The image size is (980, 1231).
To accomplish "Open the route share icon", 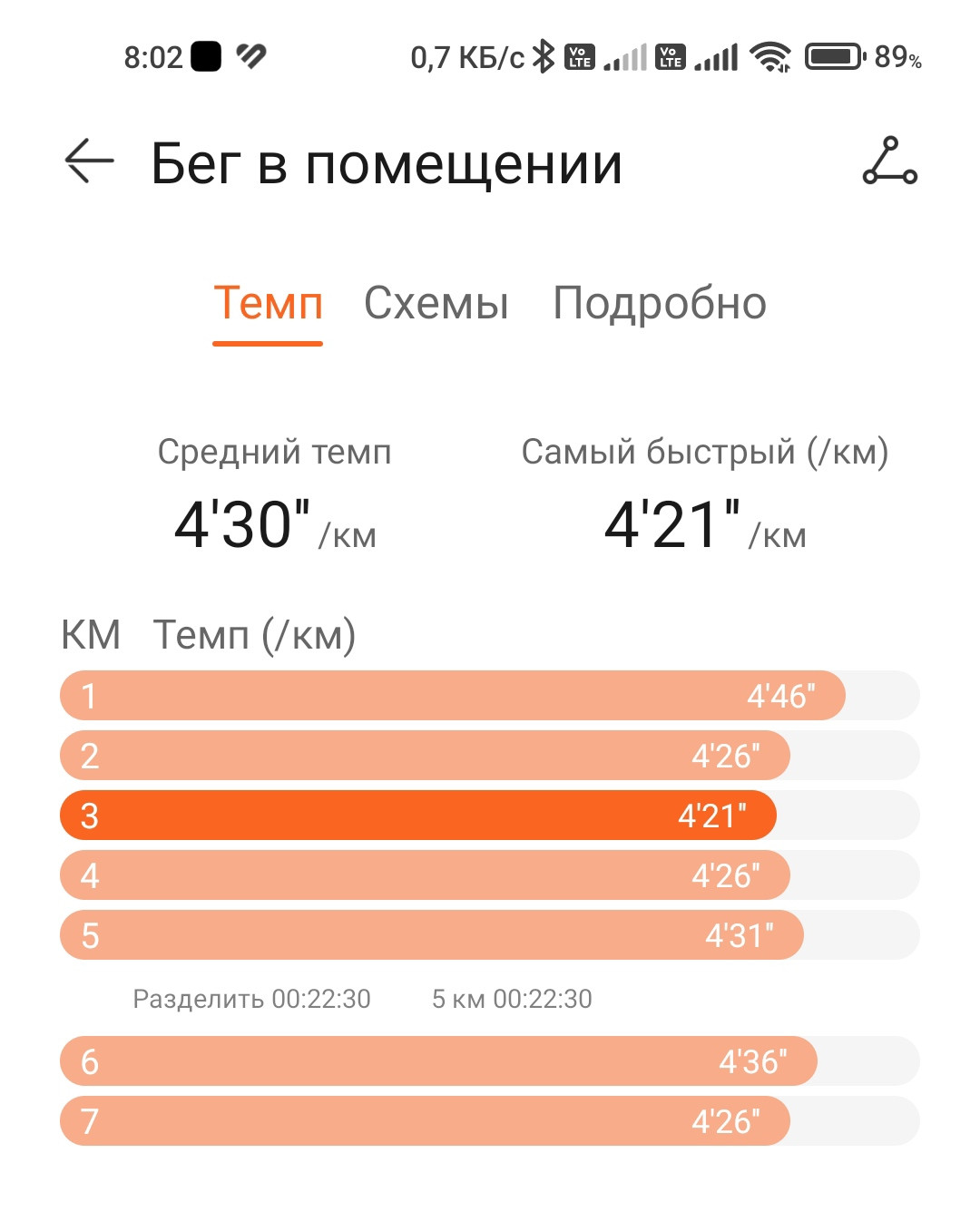I will click(889, 161).
